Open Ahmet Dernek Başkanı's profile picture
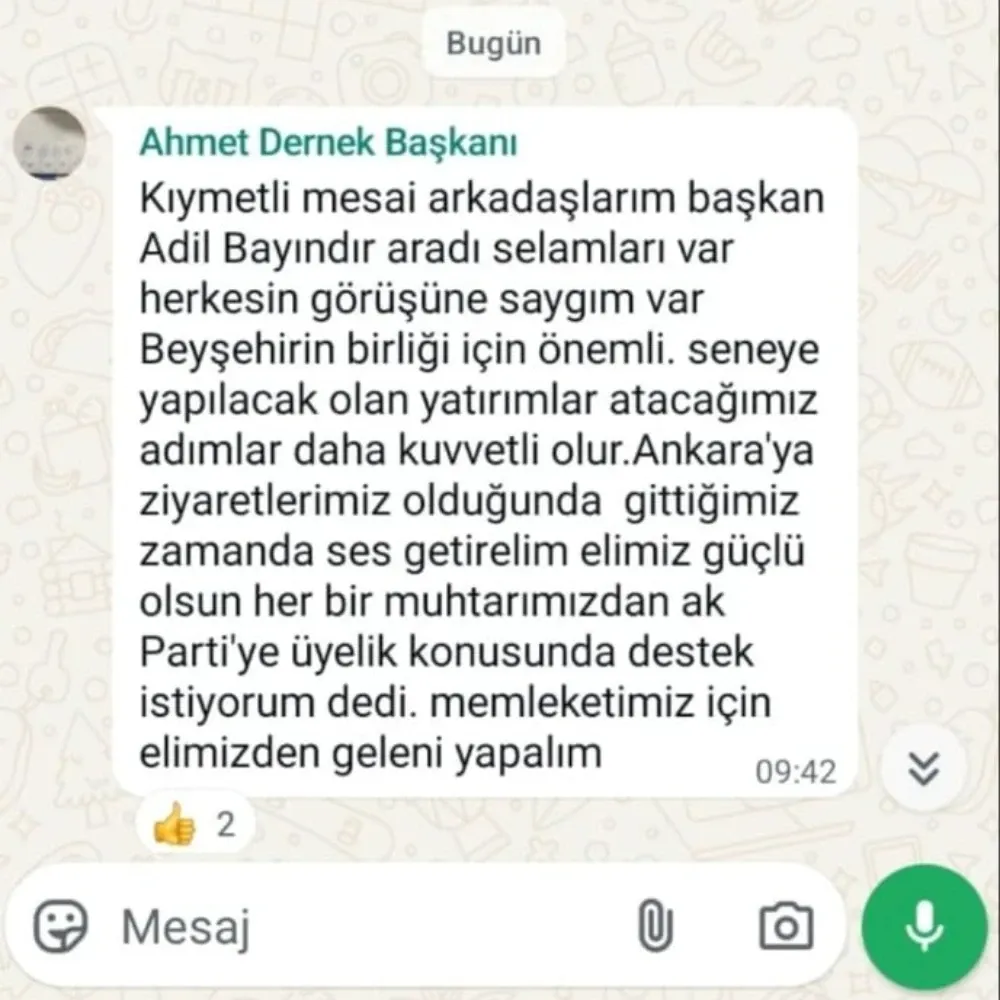The image size is (1000, 1000). point(49,143)
